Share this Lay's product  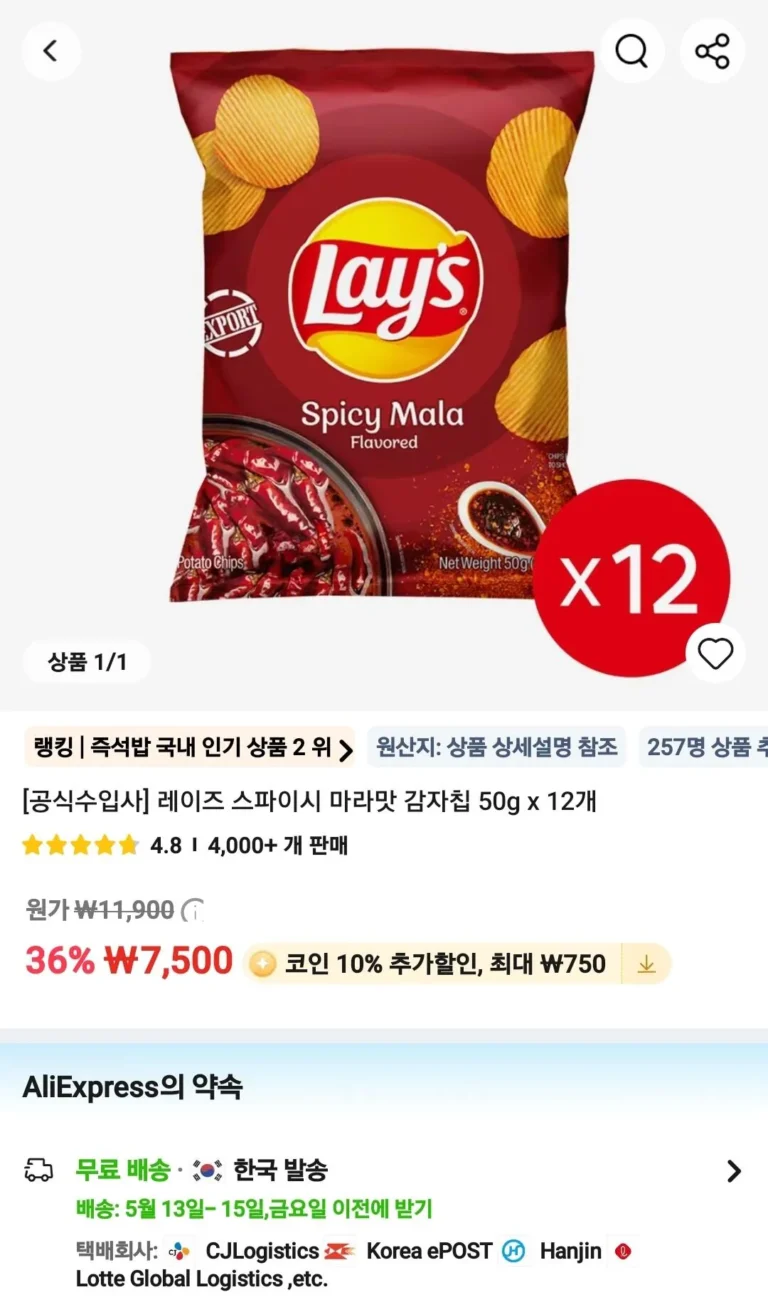point(712,50)
